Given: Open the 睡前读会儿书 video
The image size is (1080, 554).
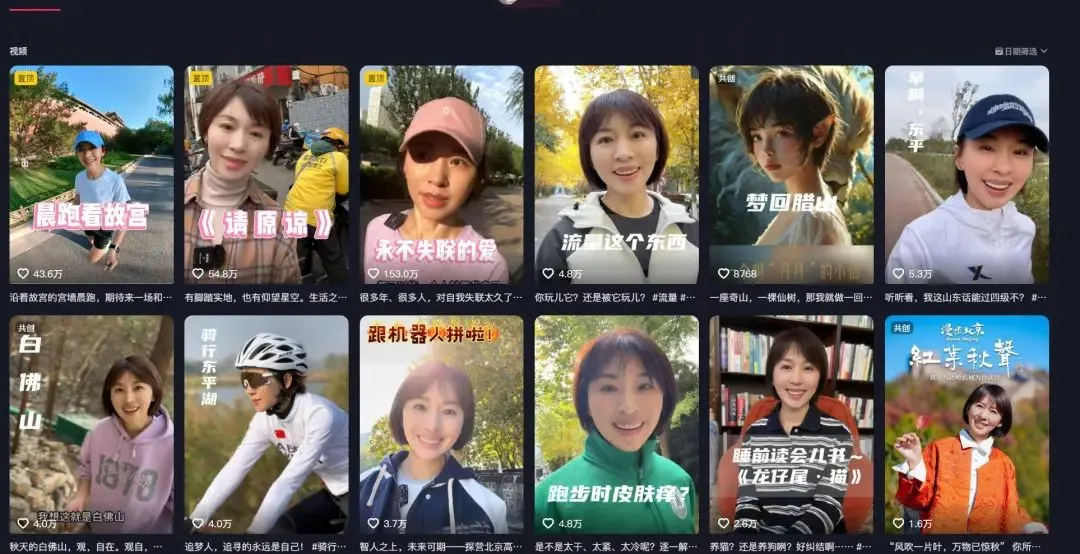Looking at the screenshot, I should (791, 424).
